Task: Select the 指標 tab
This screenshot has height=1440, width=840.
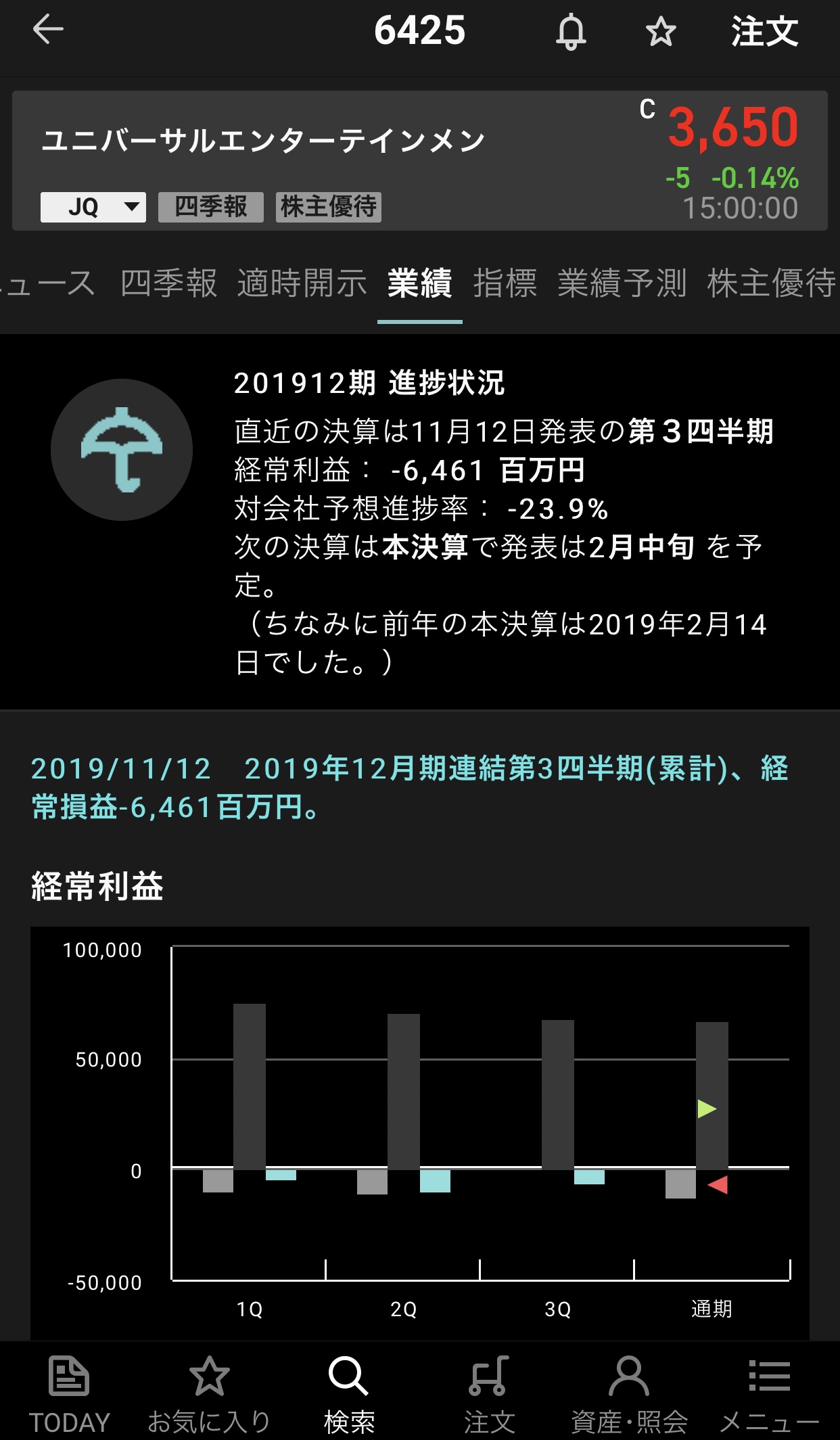Action: pyautogui.click(x=505, y=283)
